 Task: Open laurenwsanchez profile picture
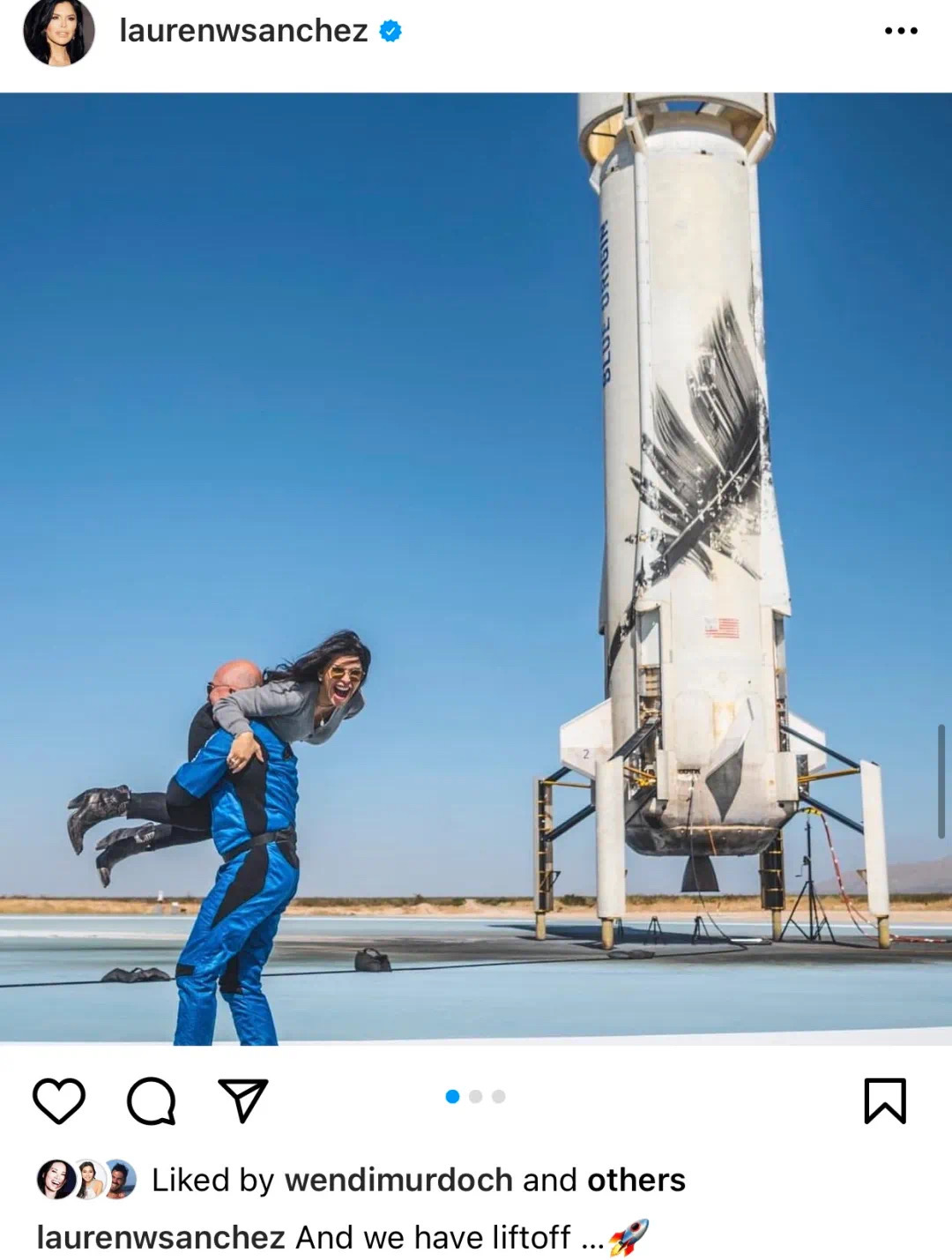point(58,32)
